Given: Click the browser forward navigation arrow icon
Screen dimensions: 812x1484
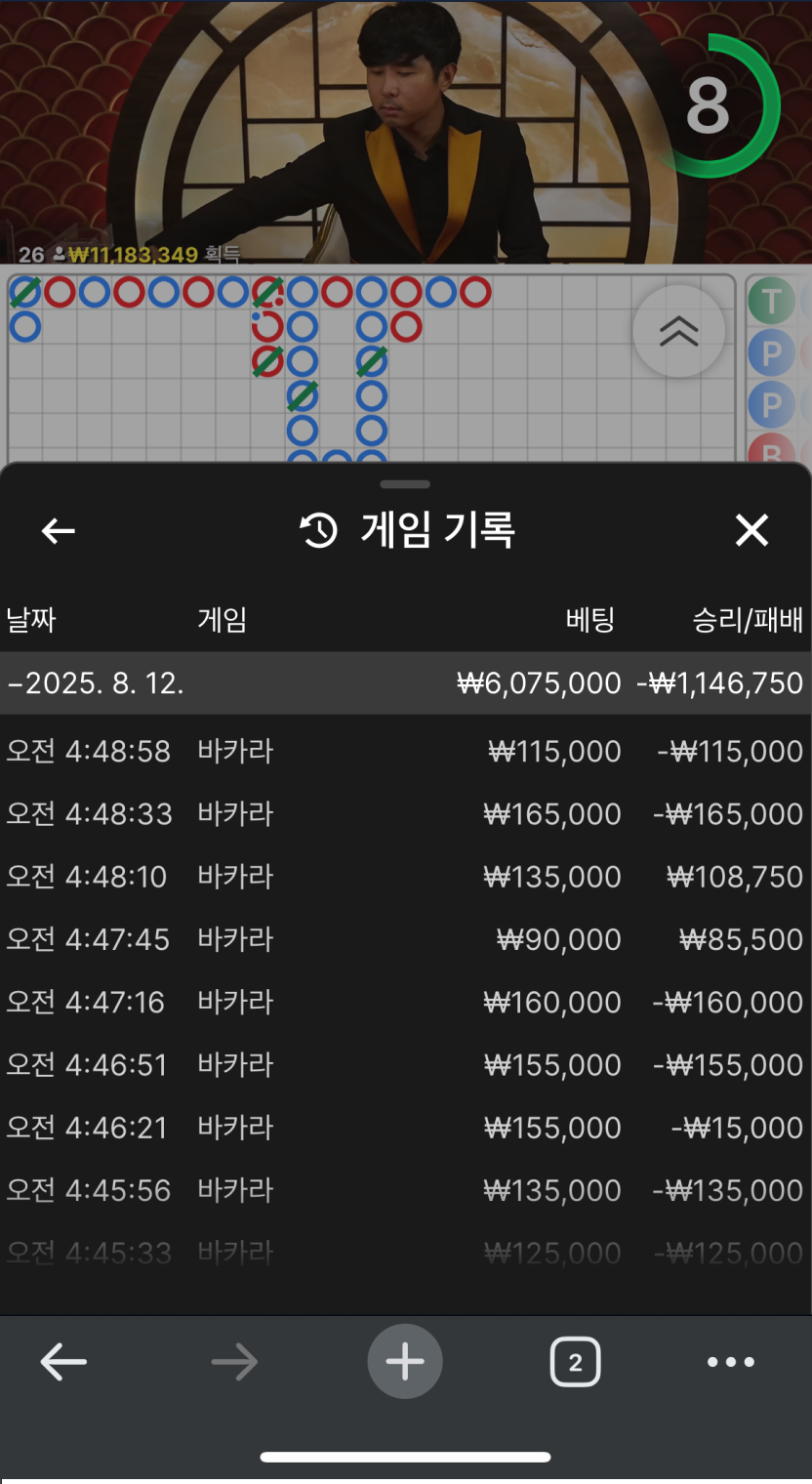Looking at the screenshot, I should 233,1361.
